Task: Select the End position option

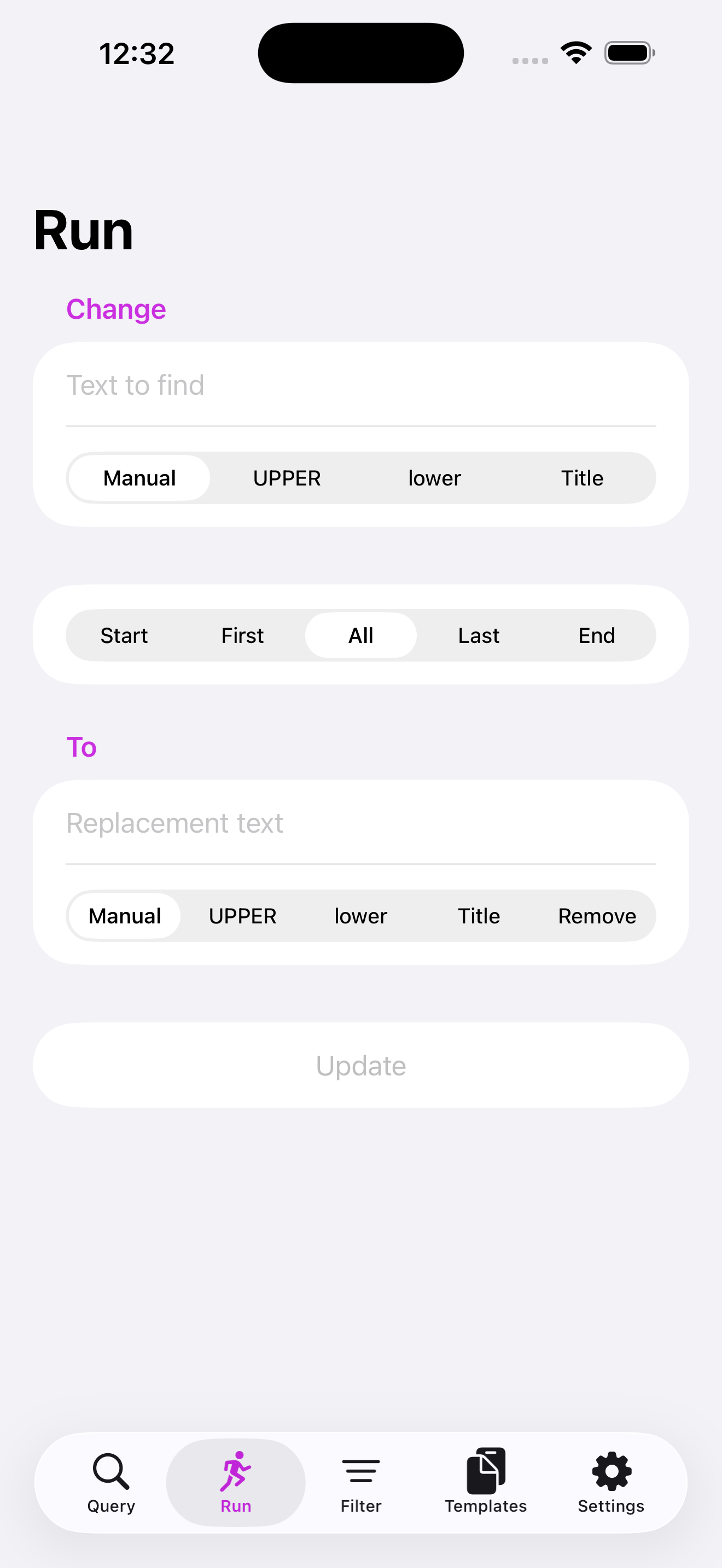Action: coord(597,635)
